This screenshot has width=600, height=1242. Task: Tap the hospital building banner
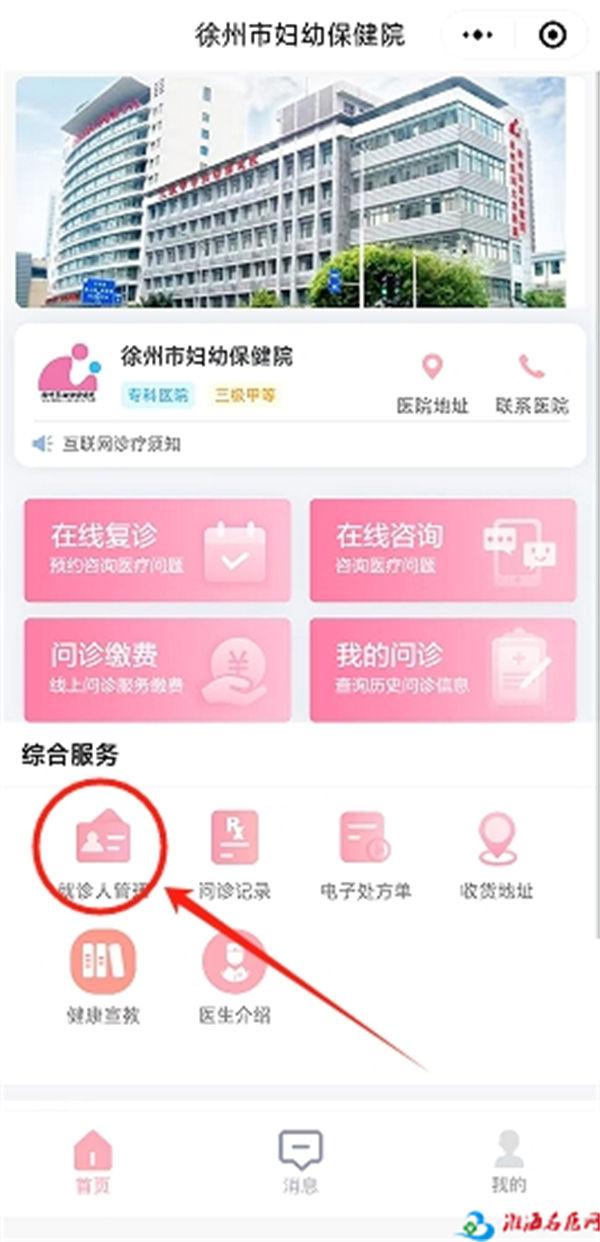tap(290, 190)
